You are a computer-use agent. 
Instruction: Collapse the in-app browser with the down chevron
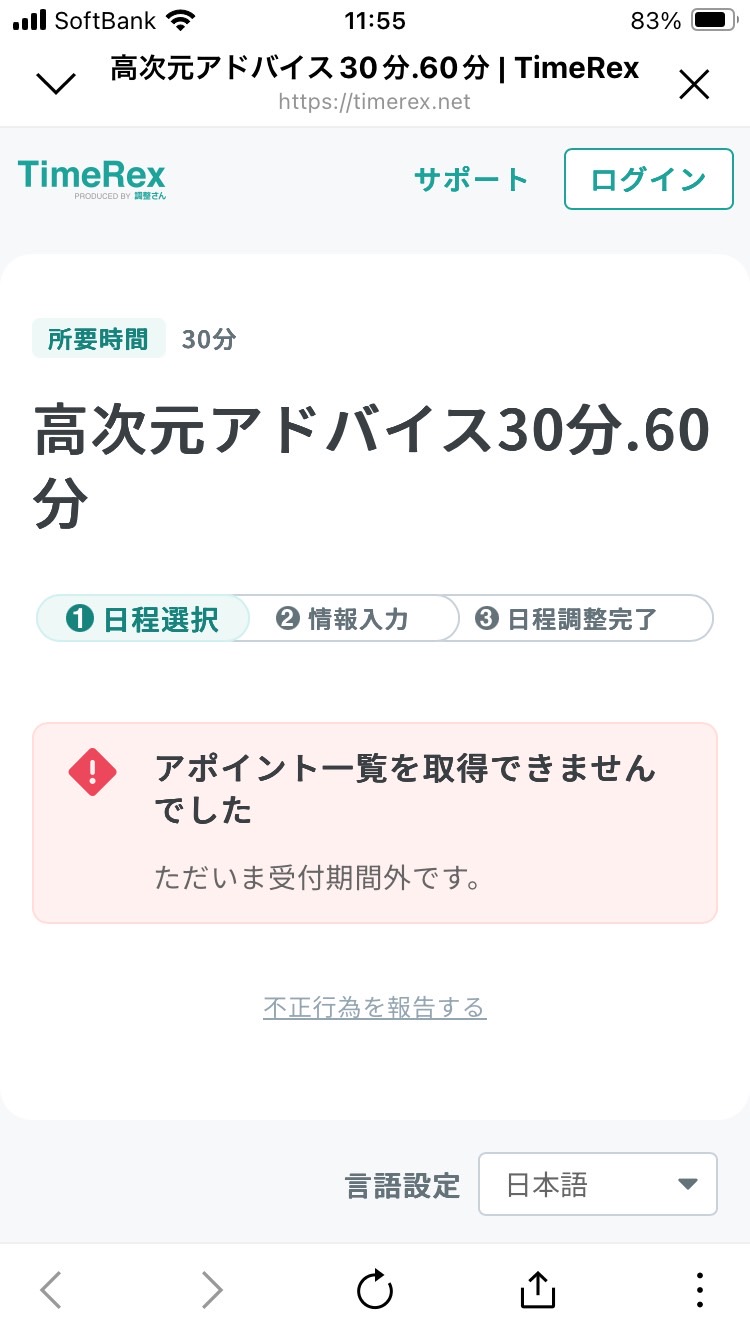tap(56, 84)
